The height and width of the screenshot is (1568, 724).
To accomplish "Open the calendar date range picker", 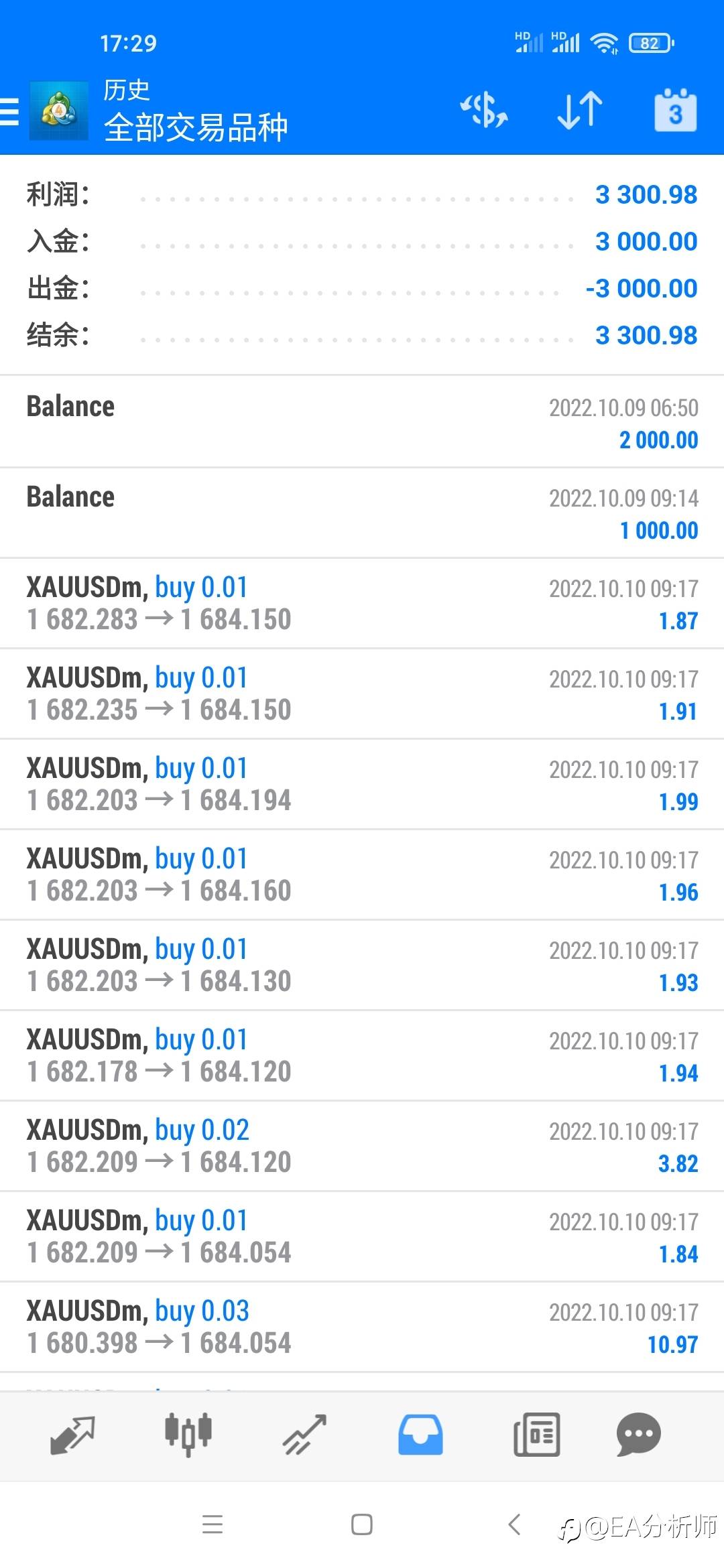I will 676,110.
